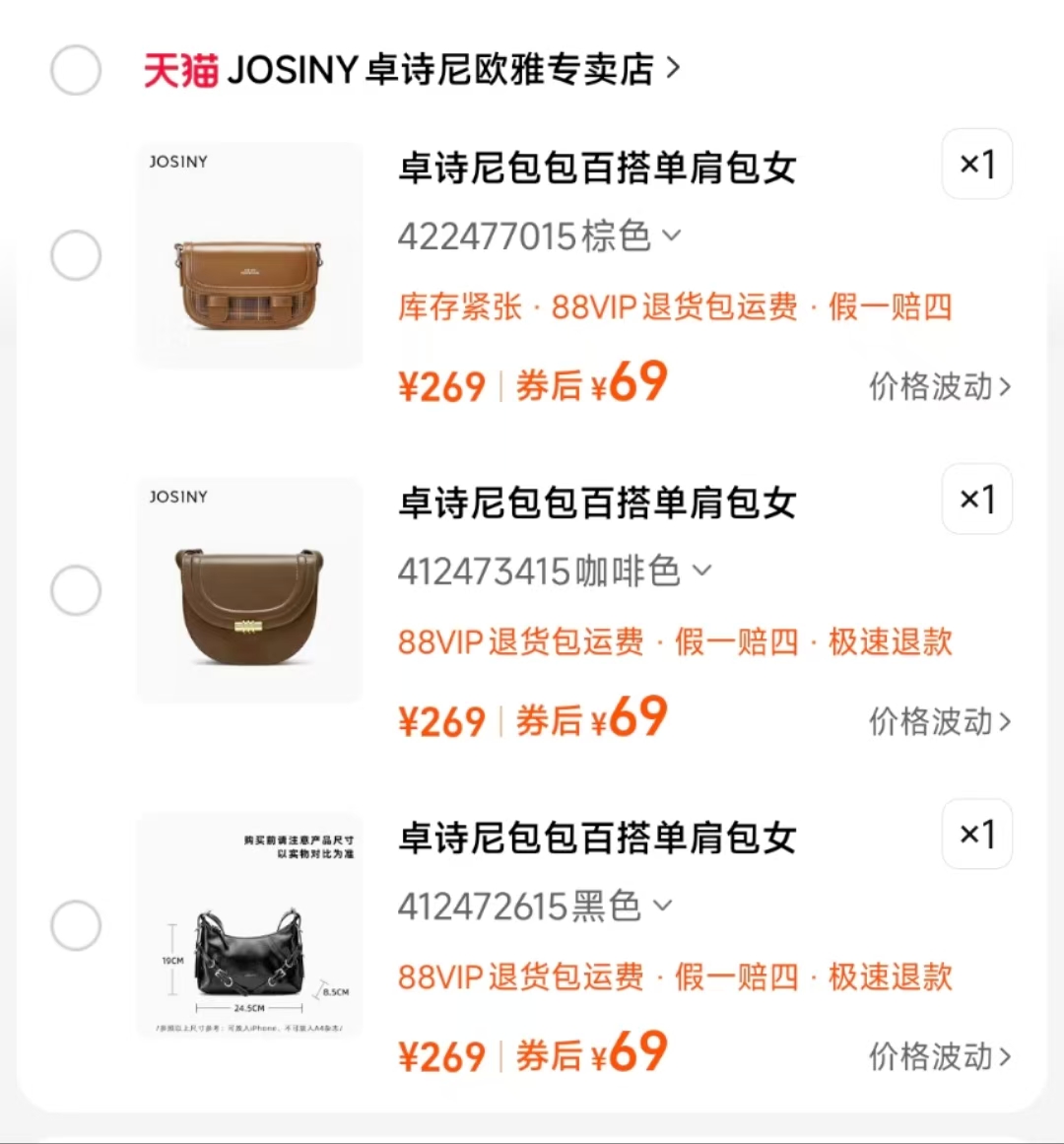Click the brown saddle bag thumbnail
The height and width of the screenshot is (1144, 1064).
point(249,256)
